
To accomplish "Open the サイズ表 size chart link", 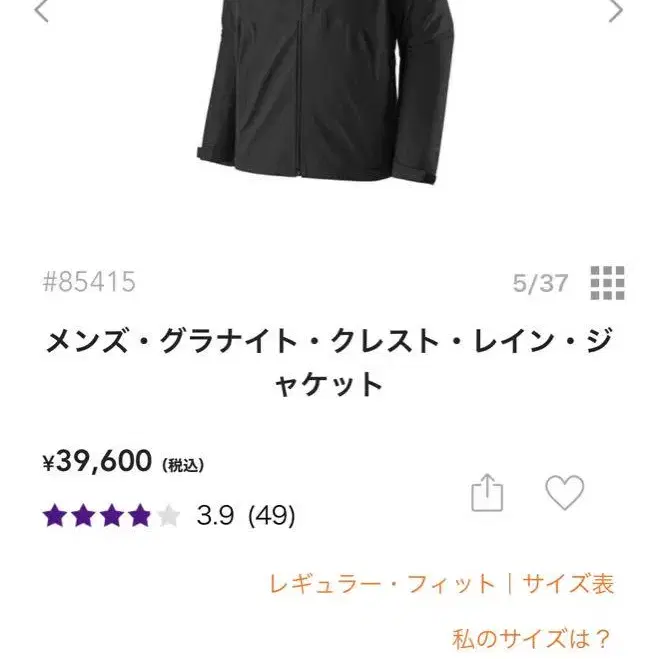I will click(x=568, y=584).
